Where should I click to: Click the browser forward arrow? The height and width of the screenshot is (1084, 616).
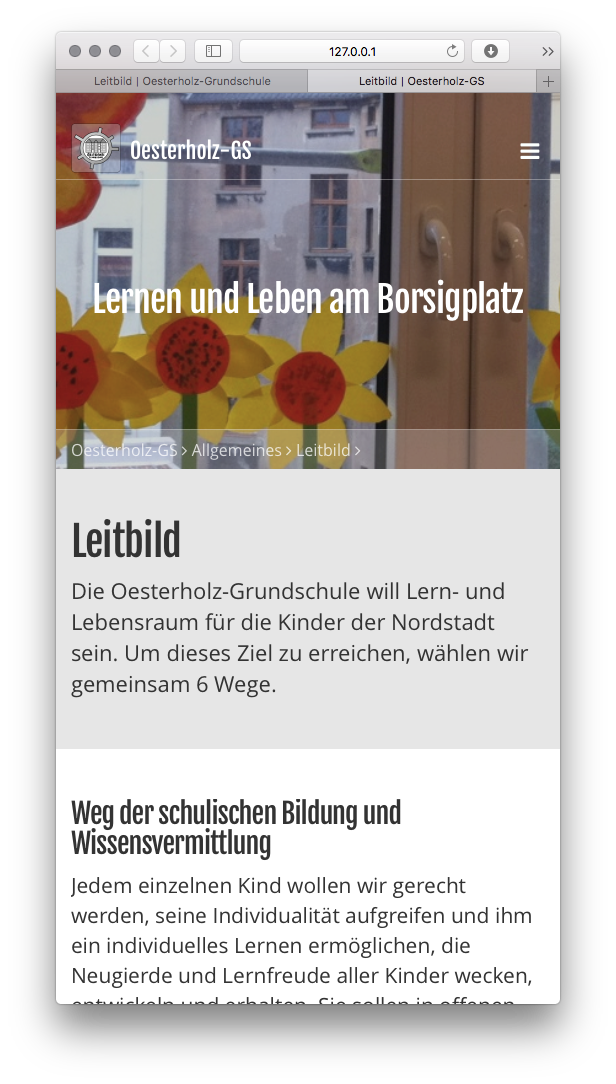tap(173, 51)
